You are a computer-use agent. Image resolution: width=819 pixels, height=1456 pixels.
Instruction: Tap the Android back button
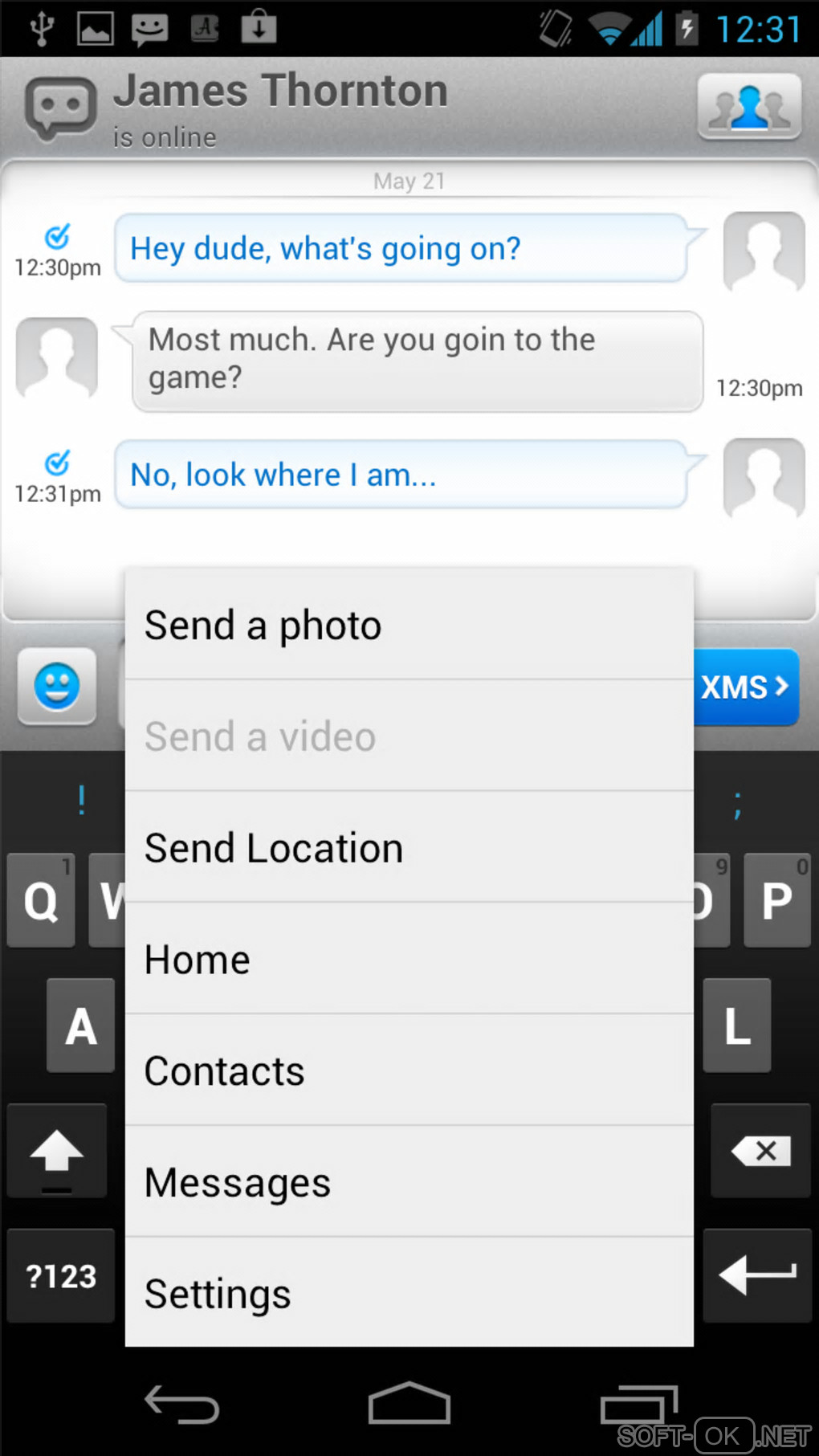(181, 1405)
